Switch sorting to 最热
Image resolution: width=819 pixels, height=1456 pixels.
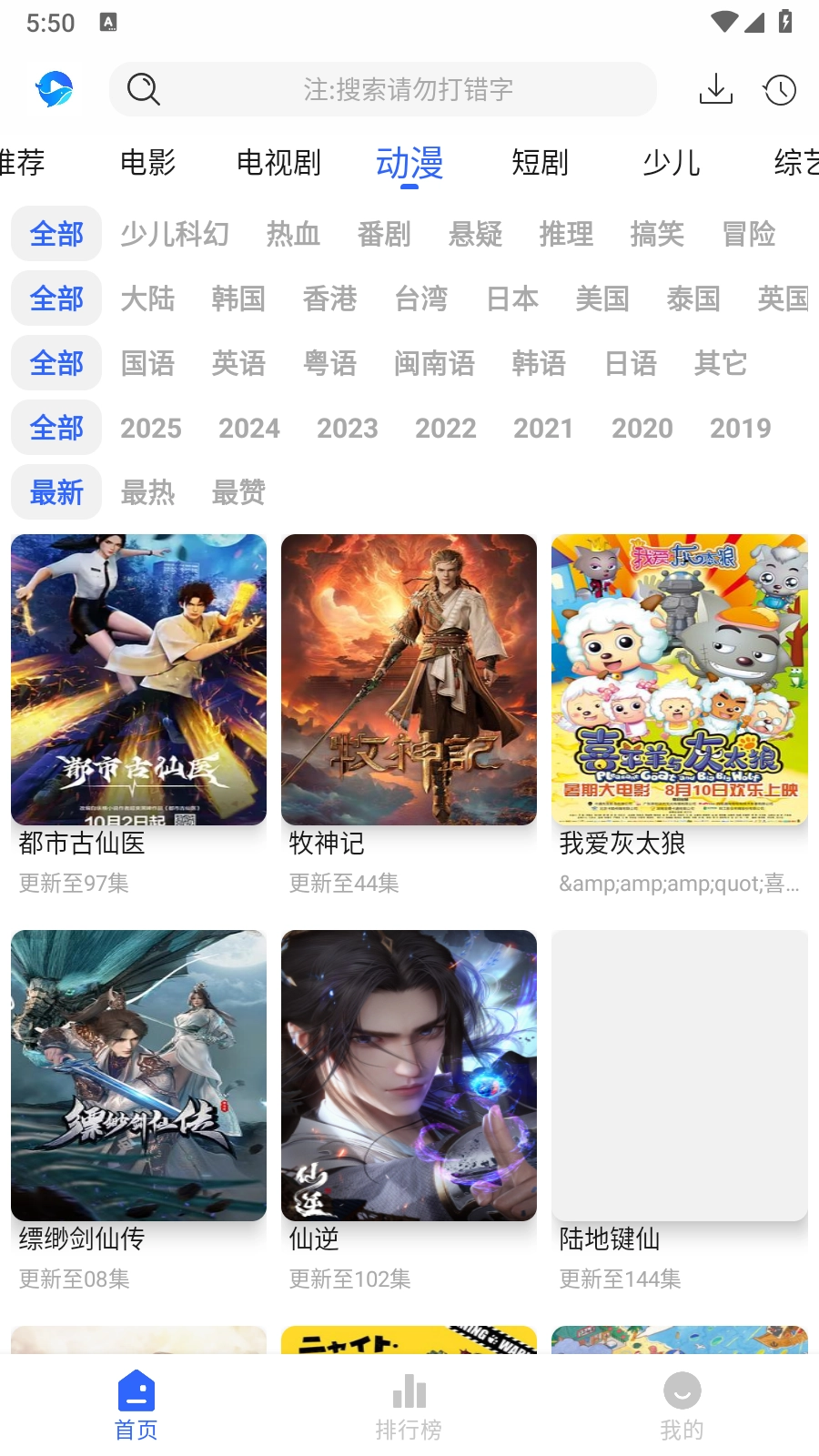point(150,492)
